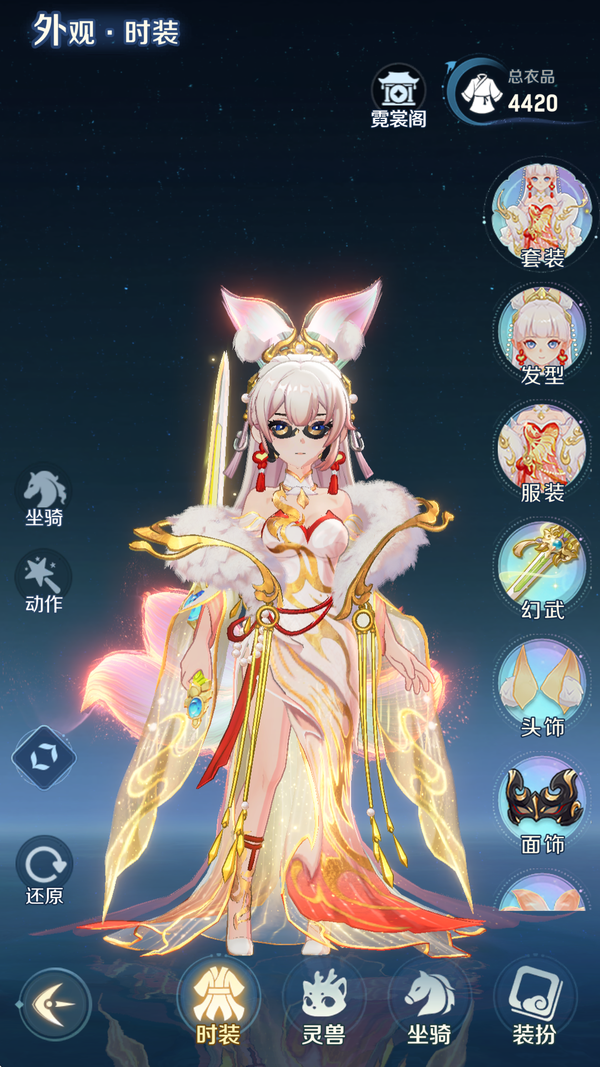Tap the 动作 action button
The width and height of the screenshot is (600, 1067).
point(43,581)
